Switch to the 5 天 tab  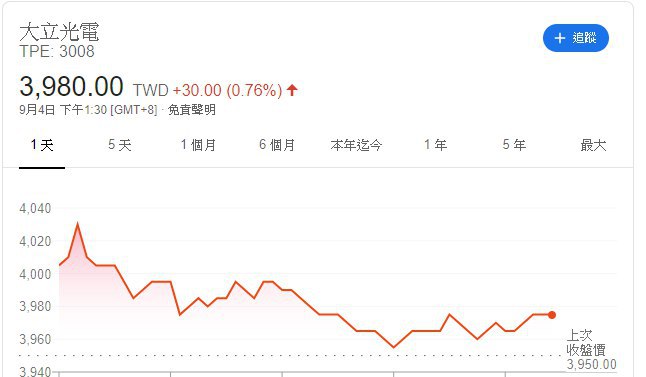pyautogui.click(x=120, y=145)
